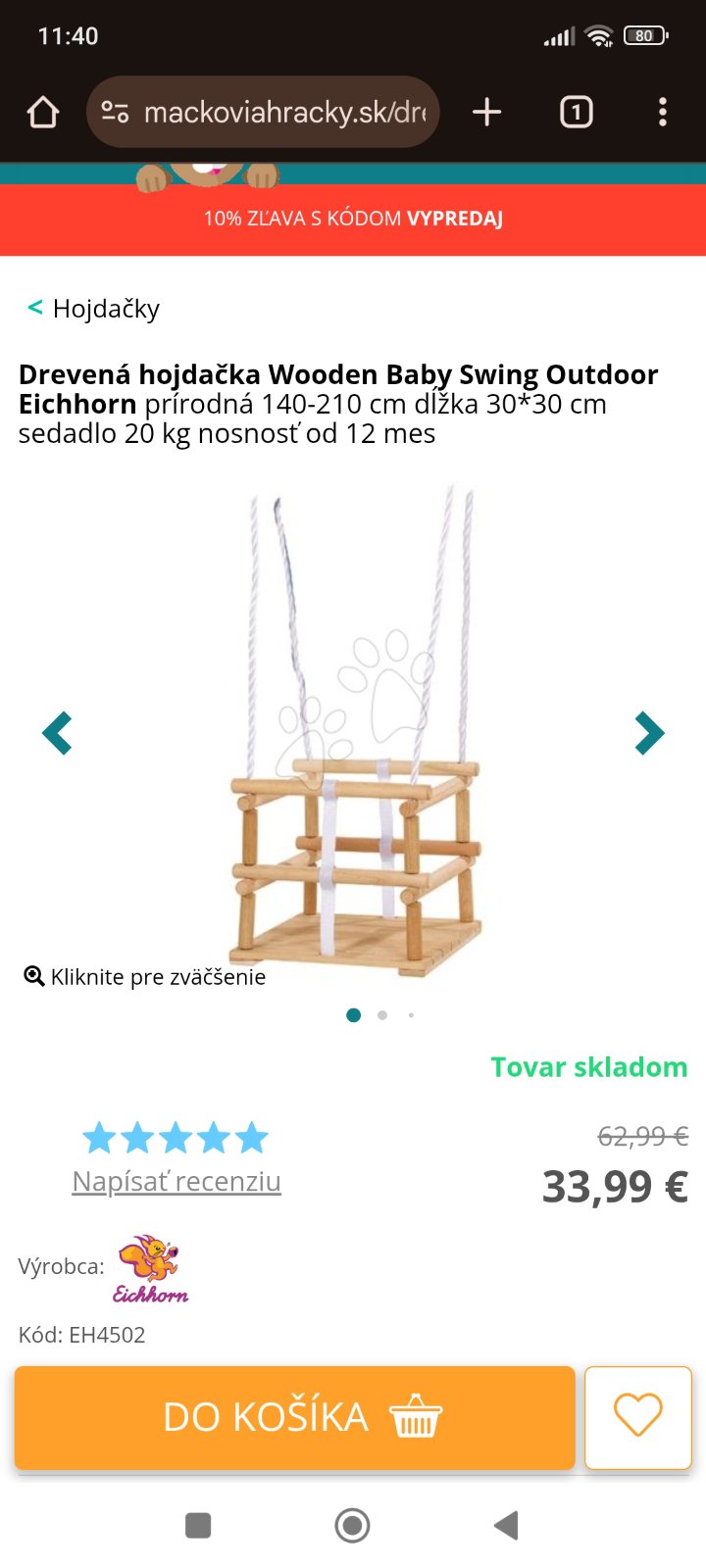Go to the browser home page

click(x=43, y=113)
